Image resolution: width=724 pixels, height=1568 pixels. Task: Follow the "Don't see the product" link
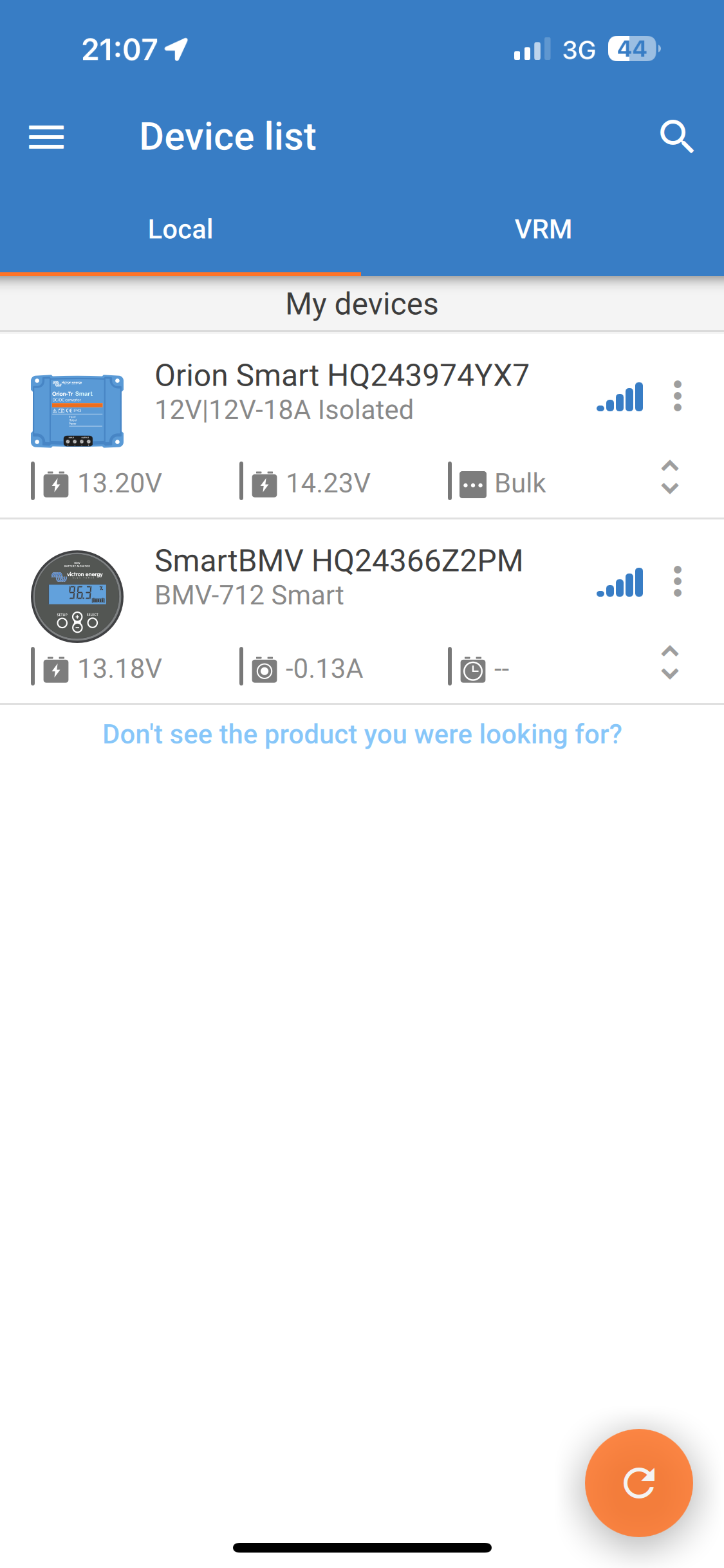[362, 734]
